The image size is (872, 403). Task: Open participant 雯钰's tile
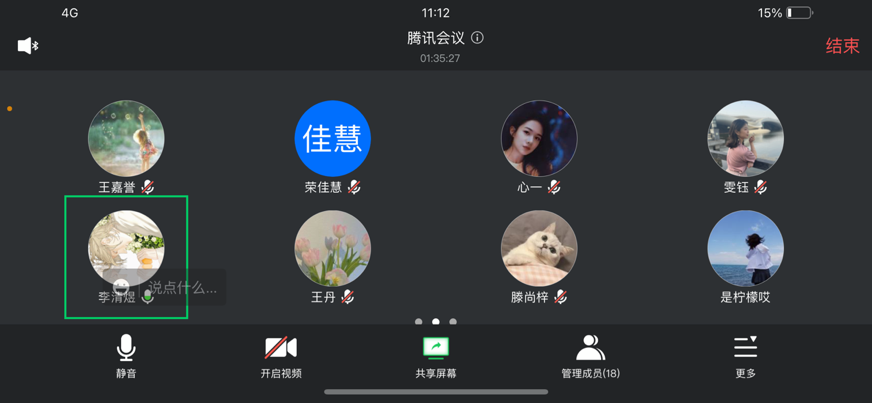(x=745, y=139)
